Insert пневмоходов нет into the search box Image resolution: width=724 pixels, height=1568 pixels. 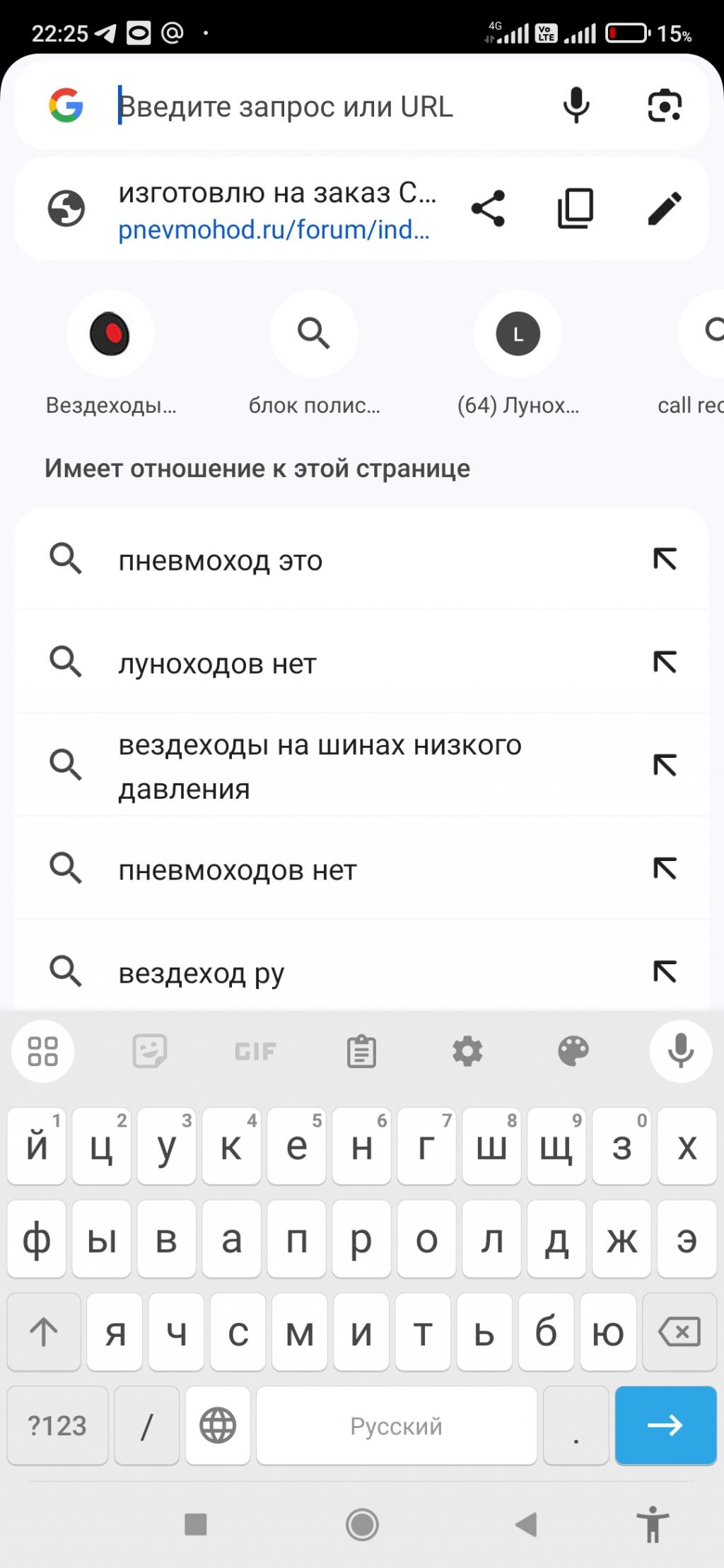click(x=665, y=869)
